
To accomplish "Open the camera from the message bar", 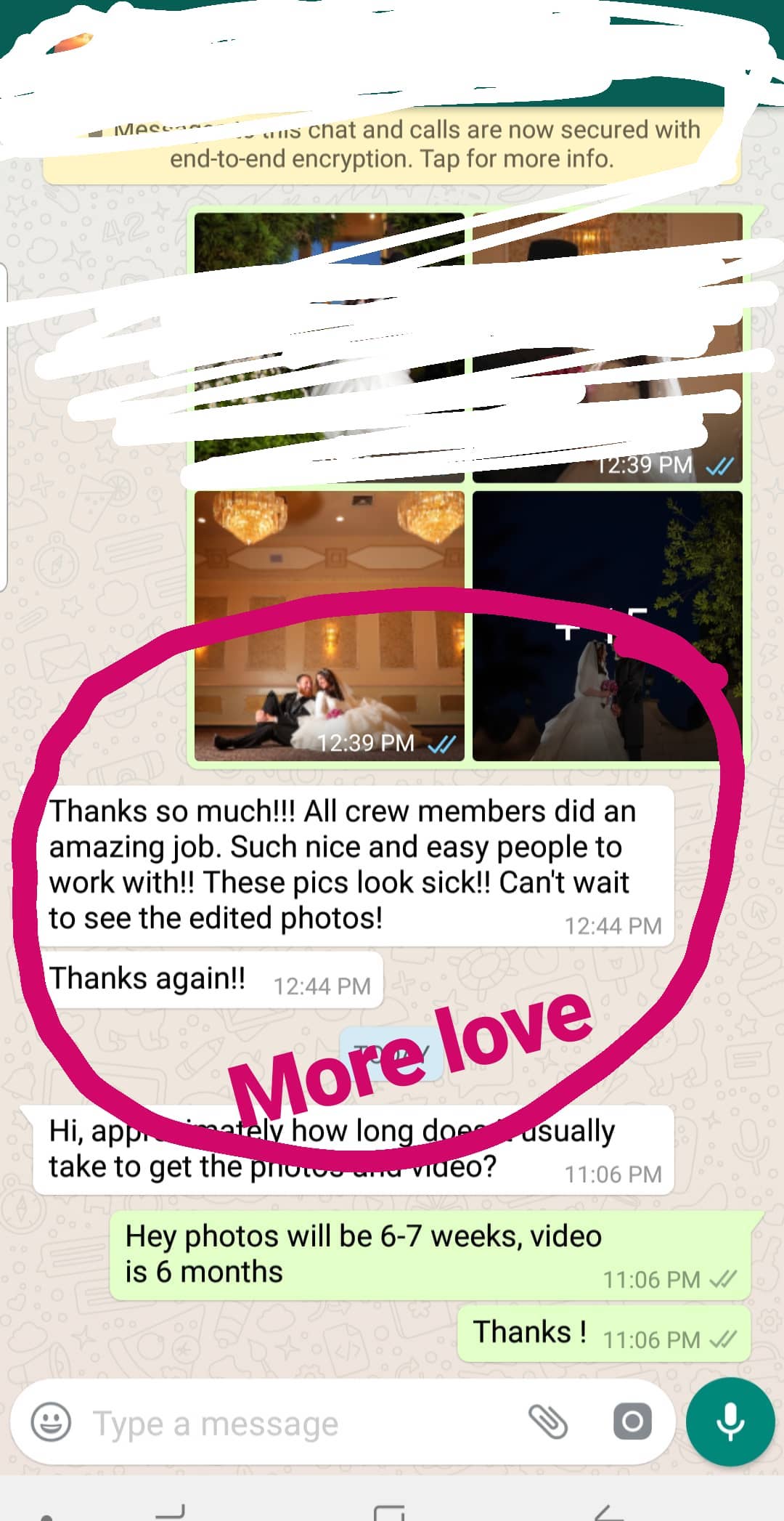I will 632,1421.
